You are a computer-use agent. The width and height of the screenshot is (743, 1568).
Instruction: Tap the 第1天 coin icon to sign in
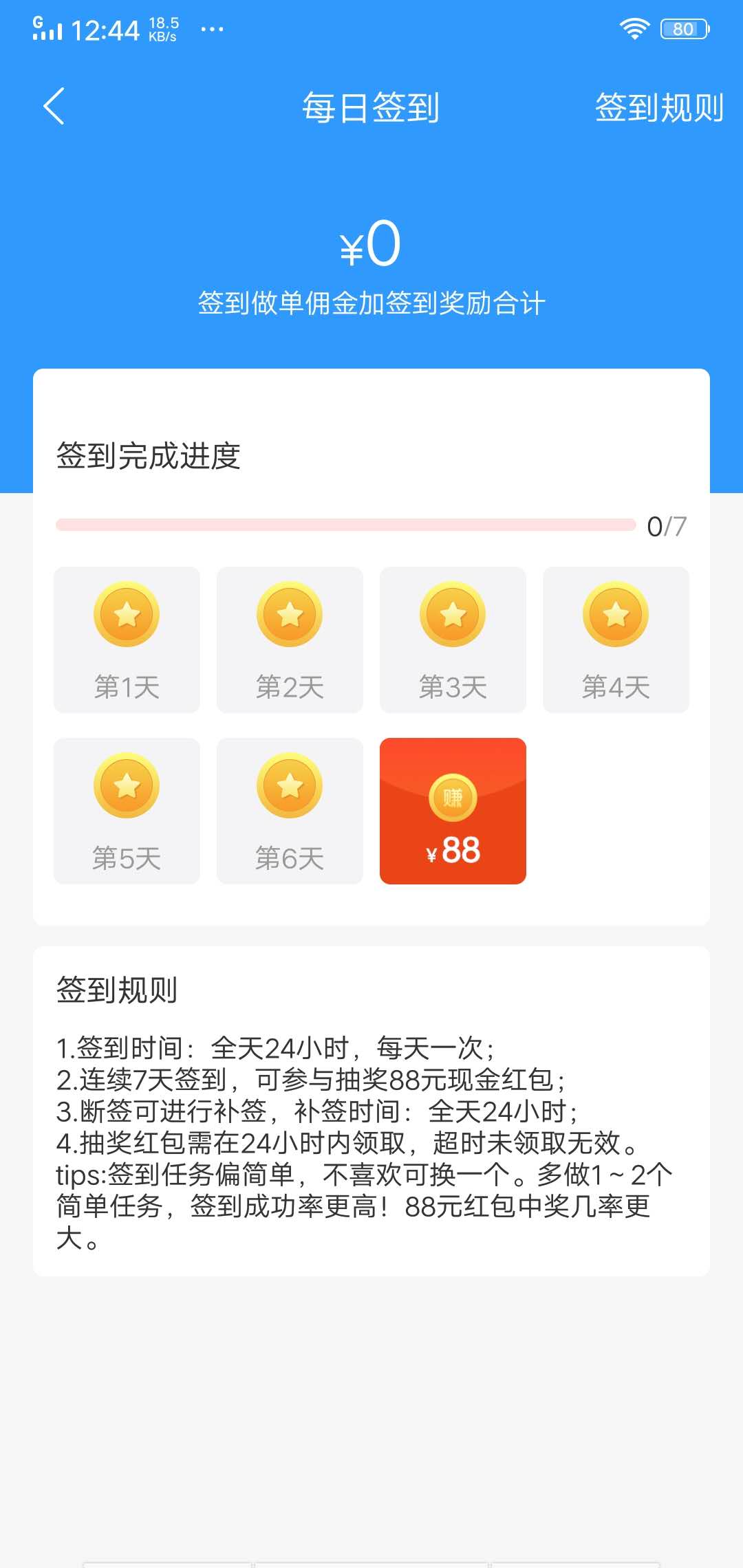127,614
